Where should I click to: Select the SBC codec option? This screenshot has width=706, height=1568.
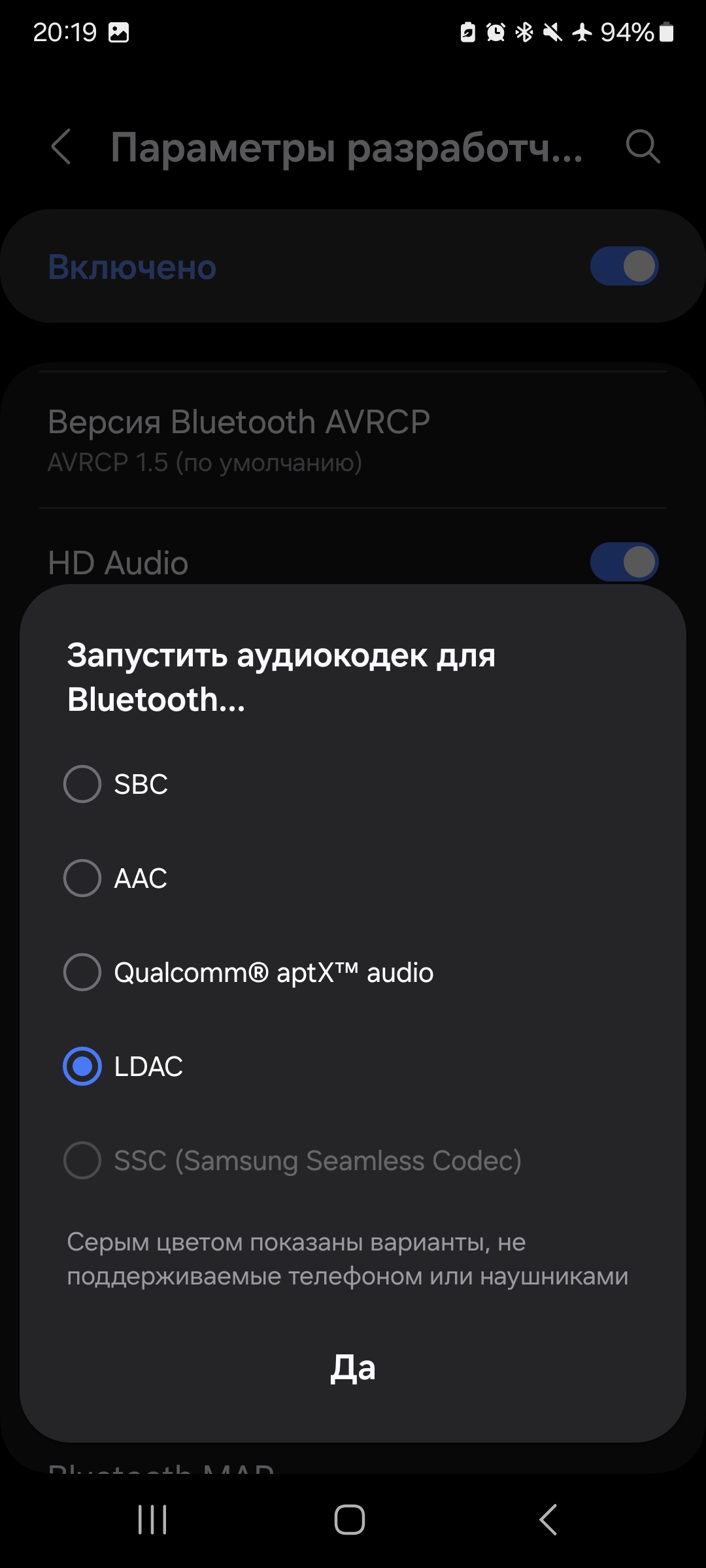click(x=82, y=784)
